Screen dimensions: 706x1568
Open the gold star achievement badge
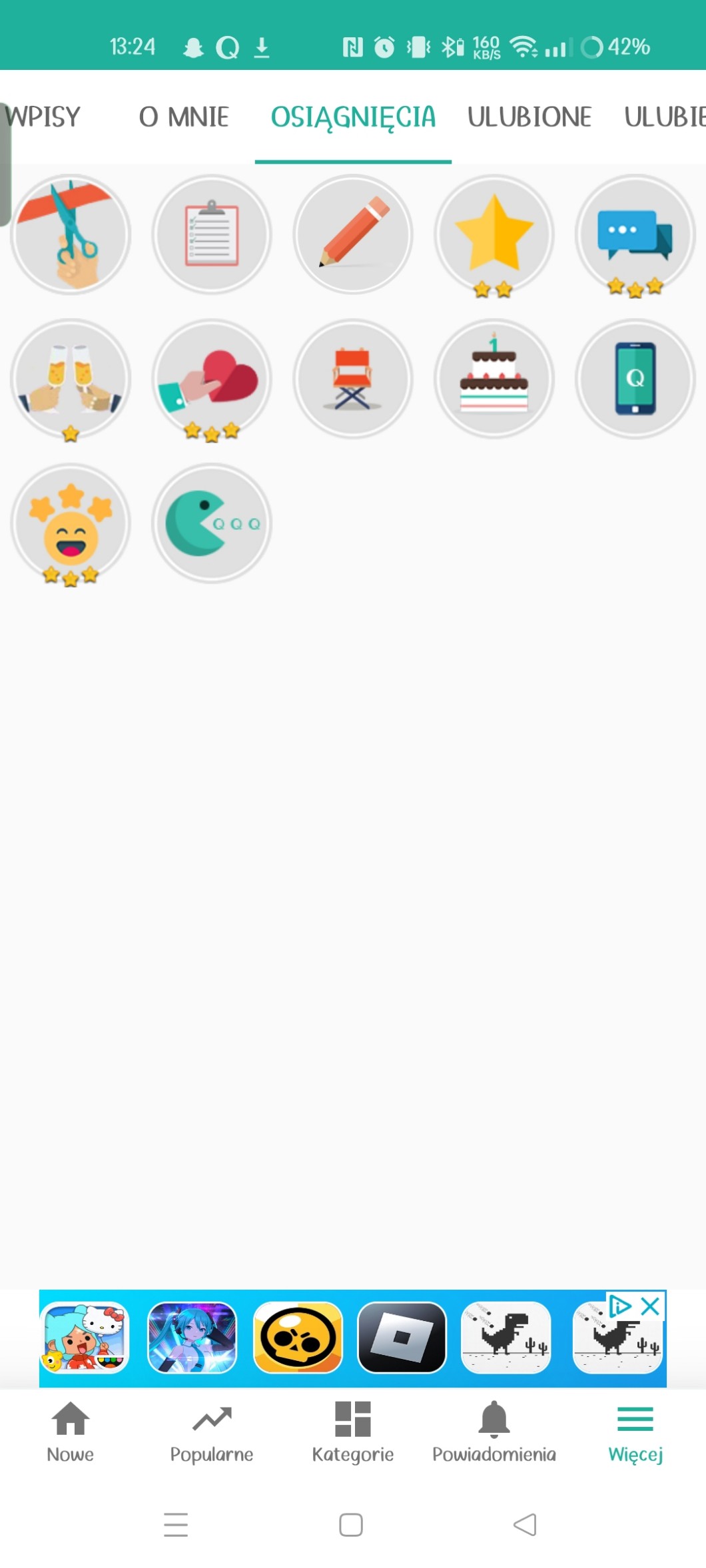(x=494, y=234)
